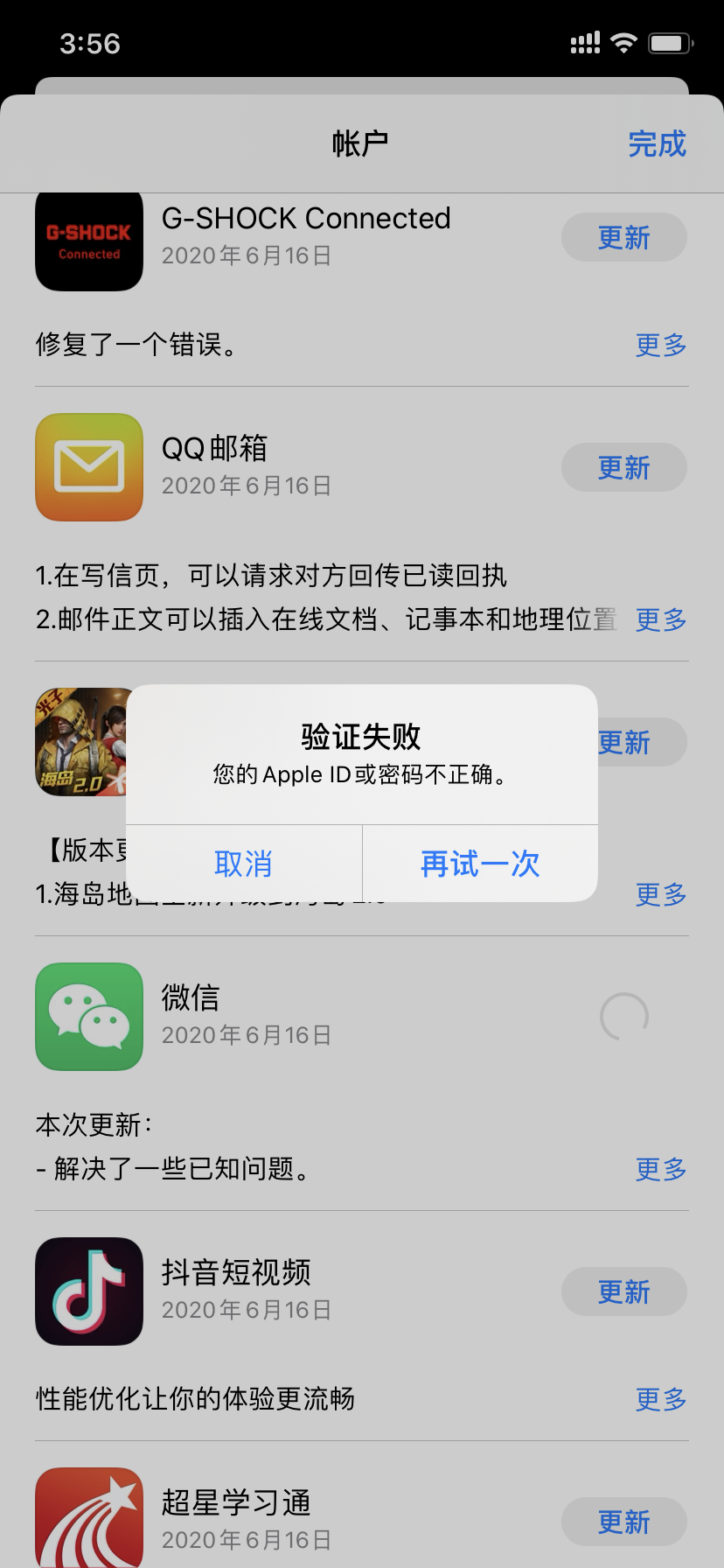Viewport: 724px width, 1568px height.
Task: Expand 更多 under 微信 update notes
Action: click(660, 1169)
